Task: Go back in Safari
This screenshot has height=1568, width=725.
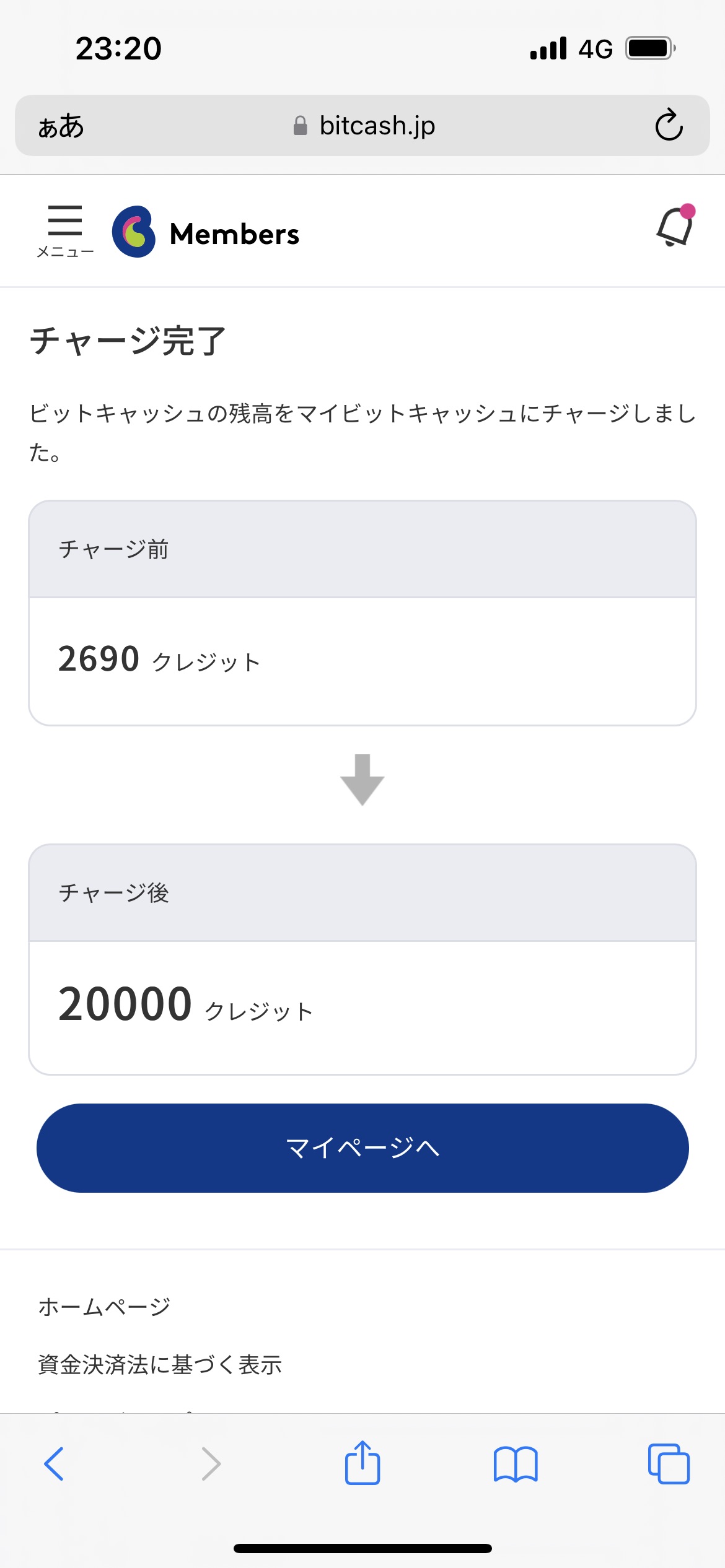Action: click(54, 1464)
